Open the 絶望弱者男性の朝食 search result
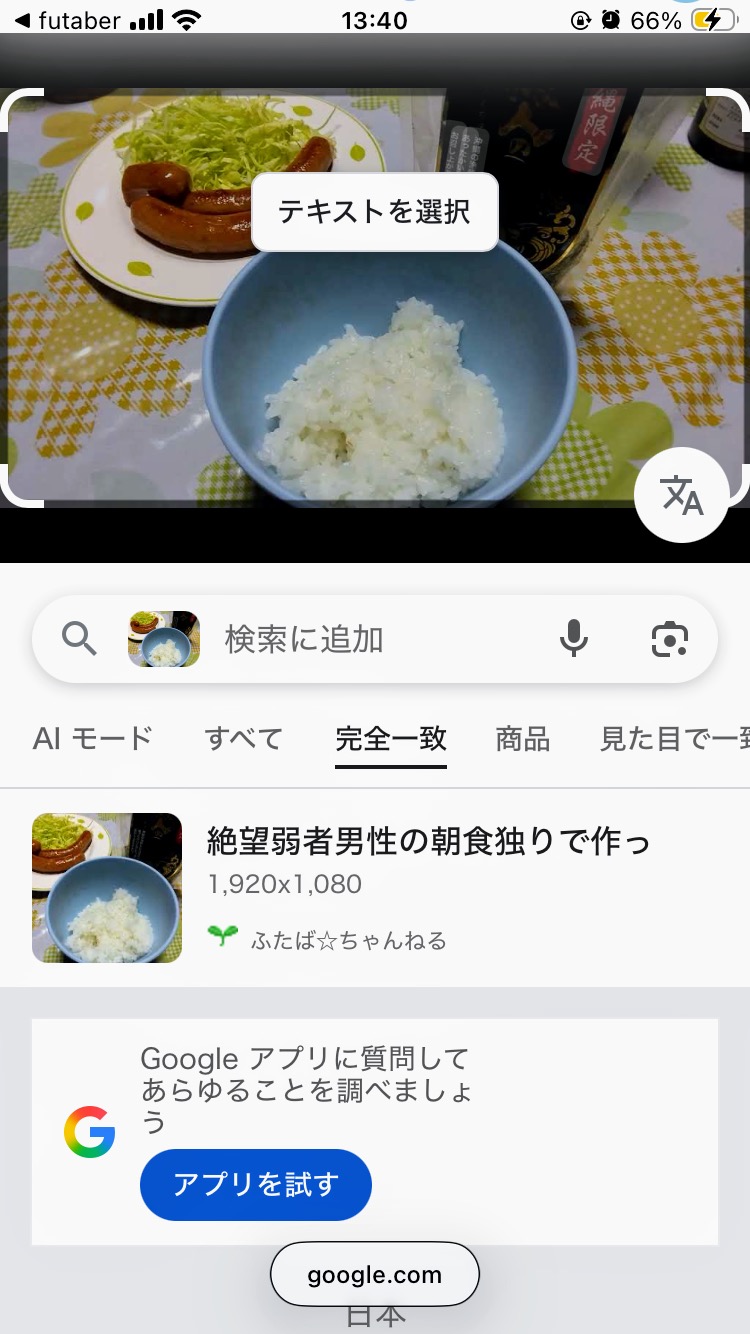This screenshot has height=1334, width=750. [x=428, y=843]
